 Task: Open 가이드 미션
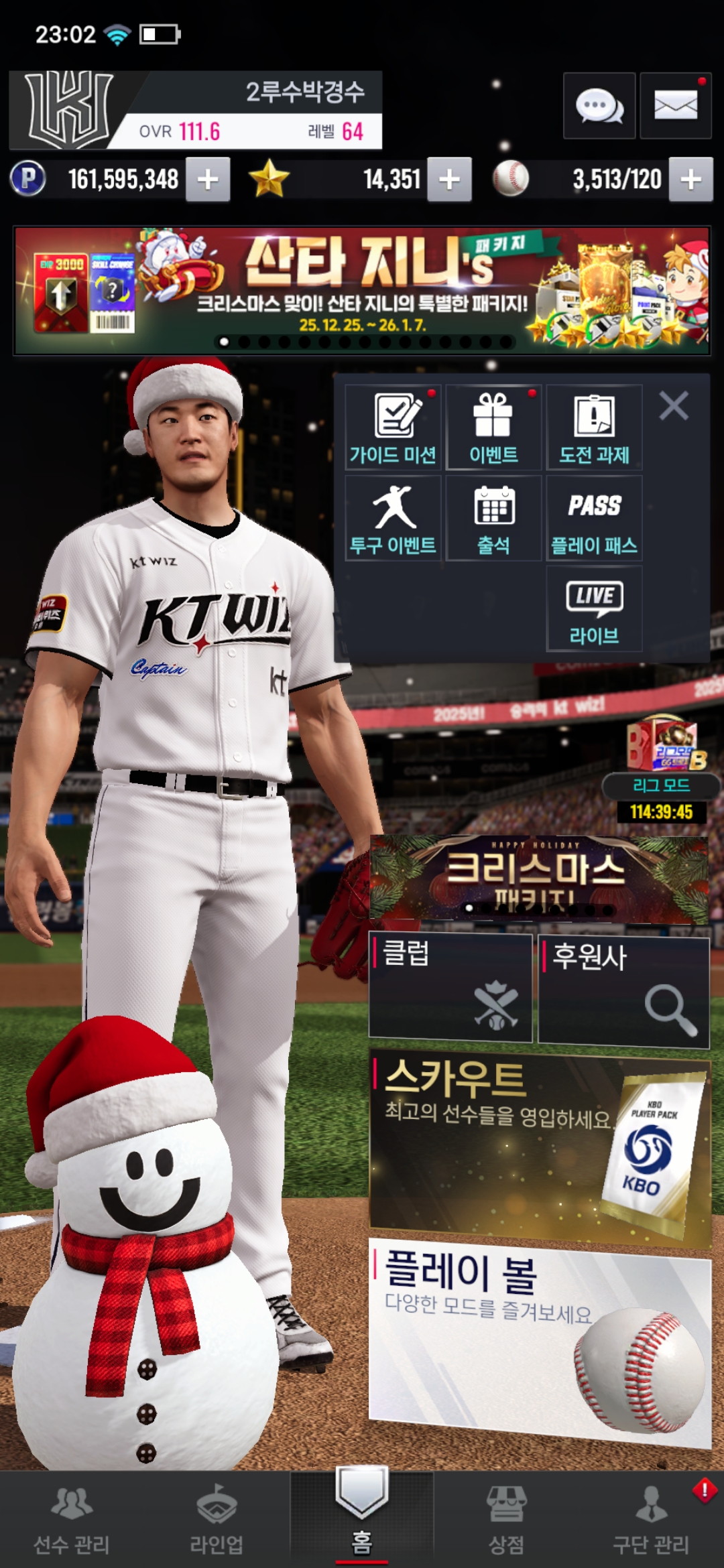394,428
